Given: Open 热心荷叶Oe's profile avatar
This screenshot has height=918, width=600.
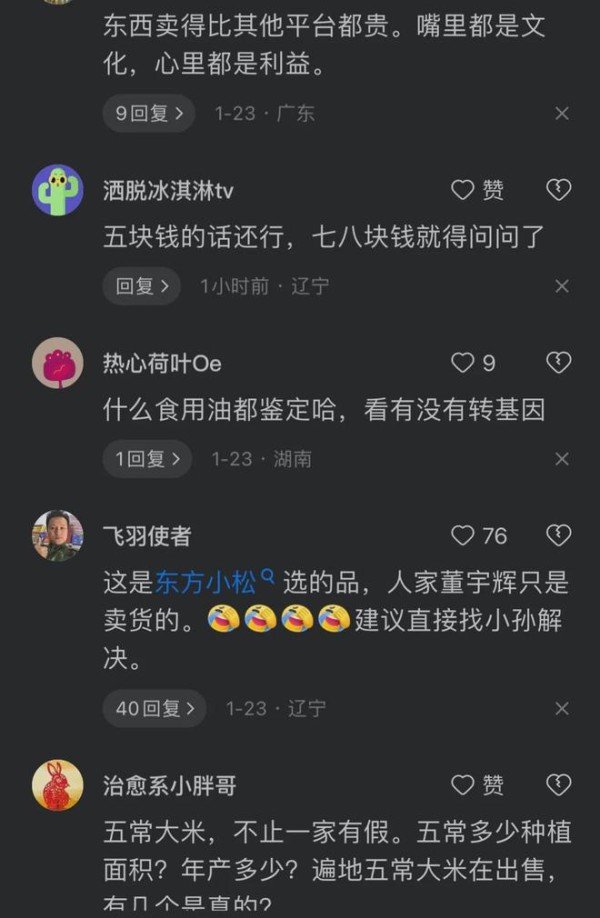Looking at the screenshot, I should [x=57, y=363].
